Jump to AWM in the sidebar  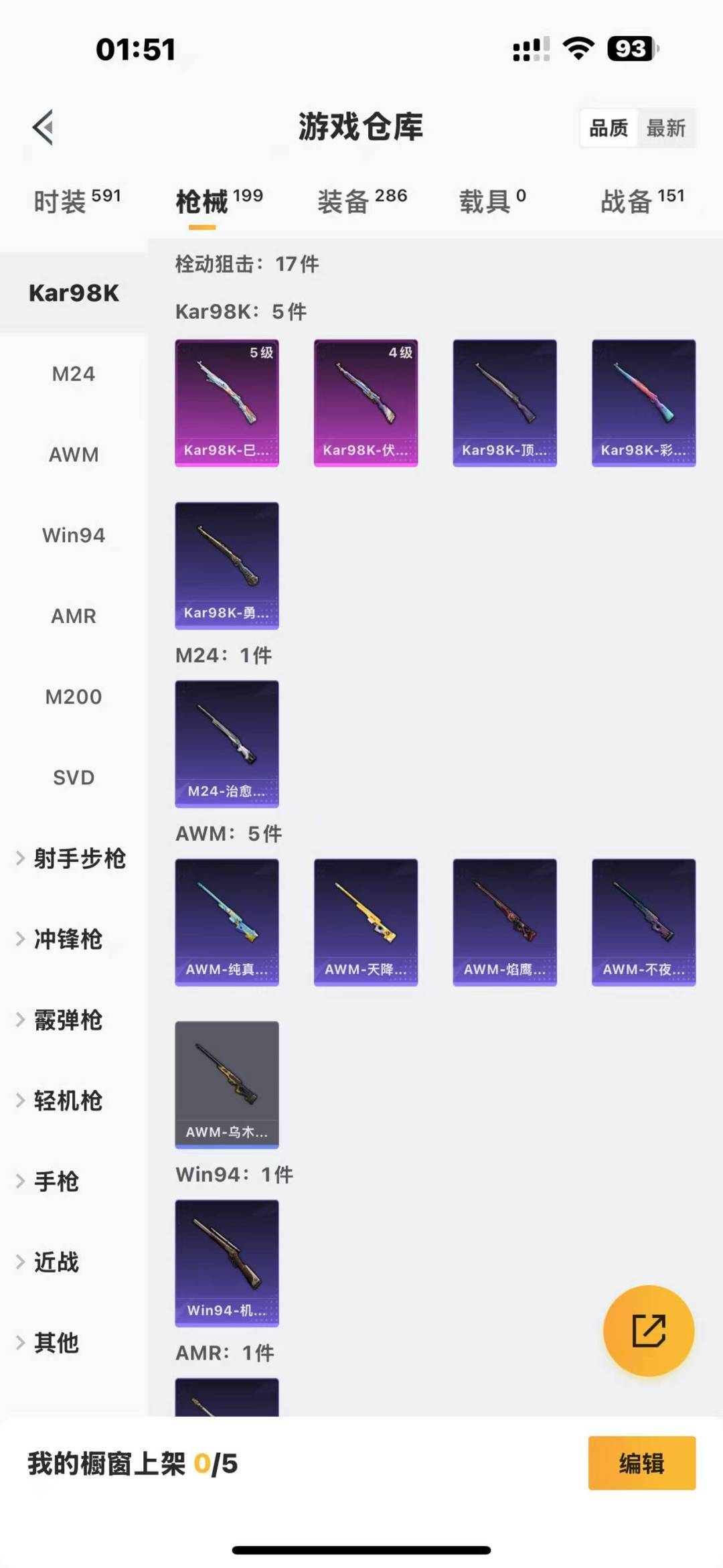[x=74, y=455]
